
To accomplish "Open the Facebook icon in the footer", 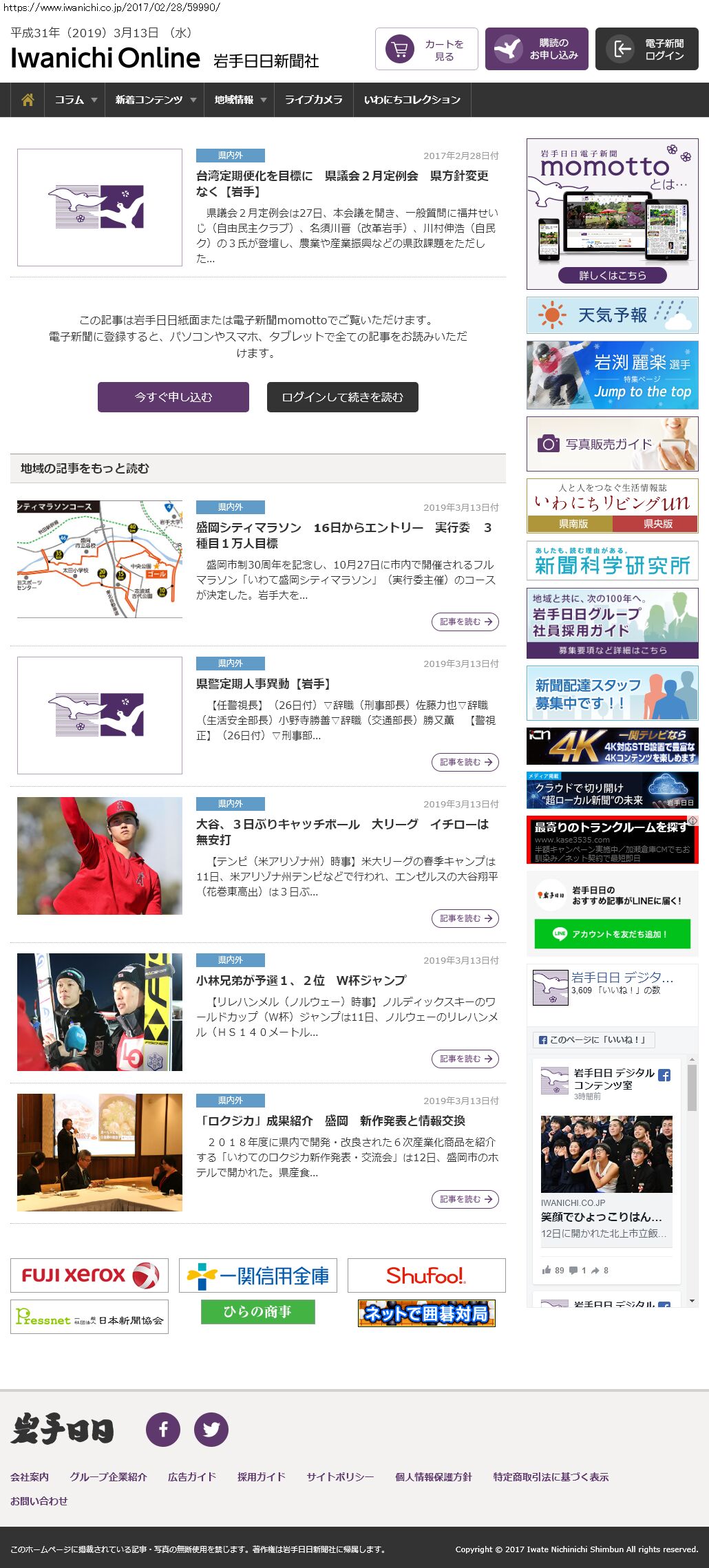I will pyautogui.click(x=163, y=1430).
